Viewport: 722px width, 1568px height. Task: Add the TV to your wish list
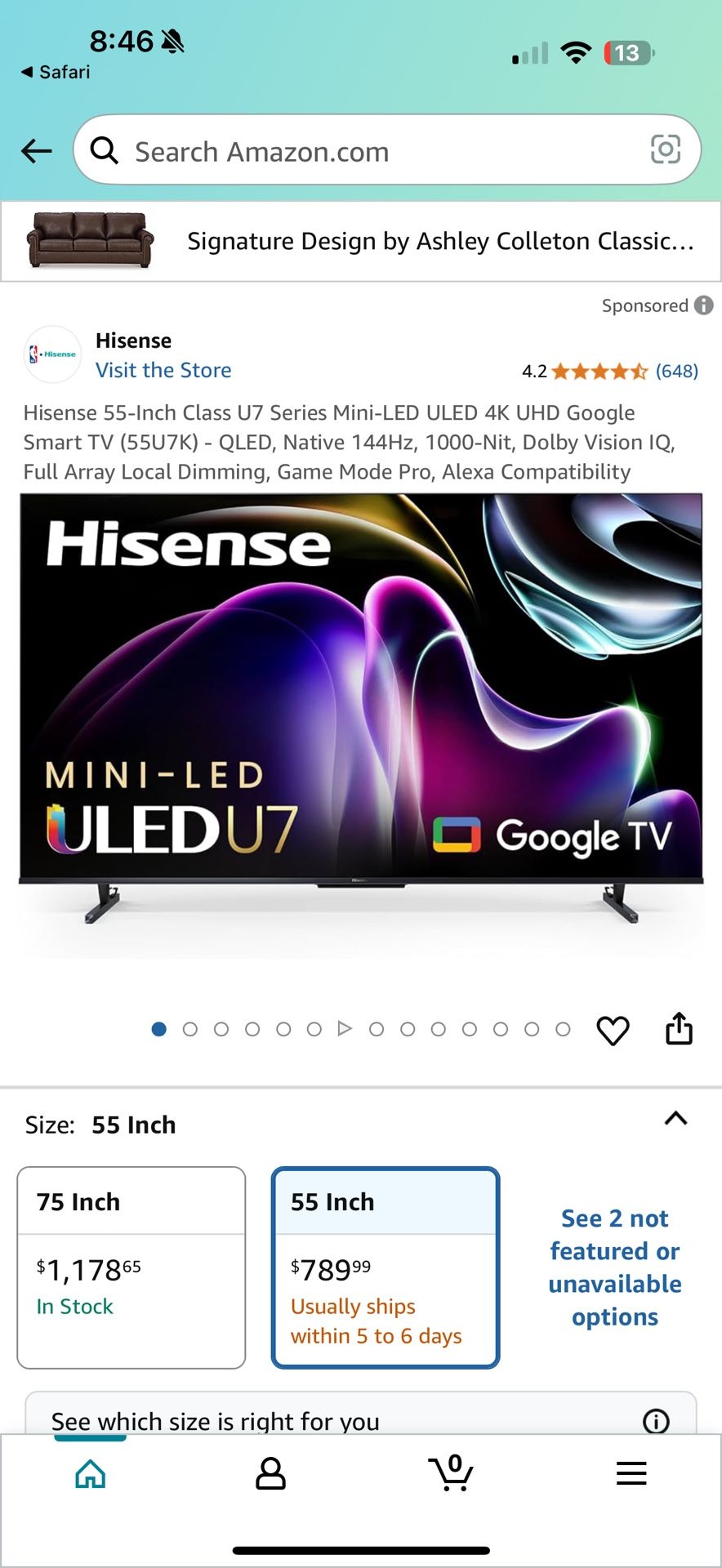pyautogui.click(x=613, y=1030)
